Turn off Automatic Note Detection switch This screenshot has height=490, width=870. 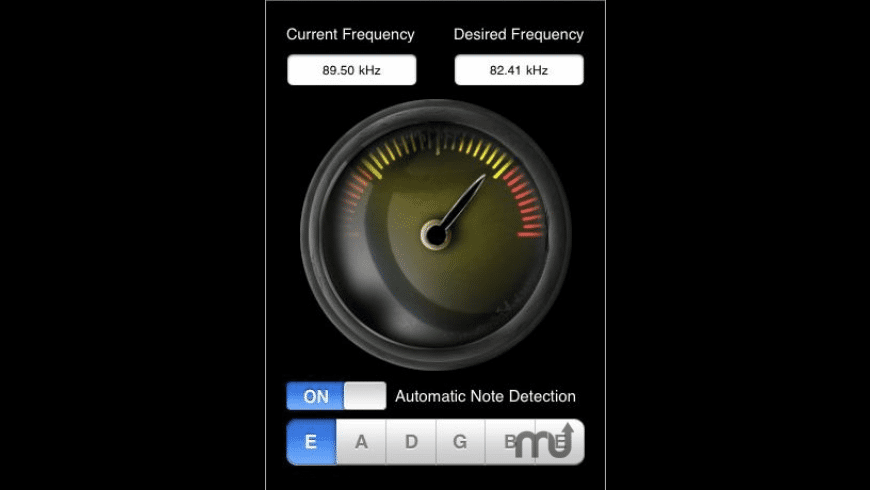336,396
